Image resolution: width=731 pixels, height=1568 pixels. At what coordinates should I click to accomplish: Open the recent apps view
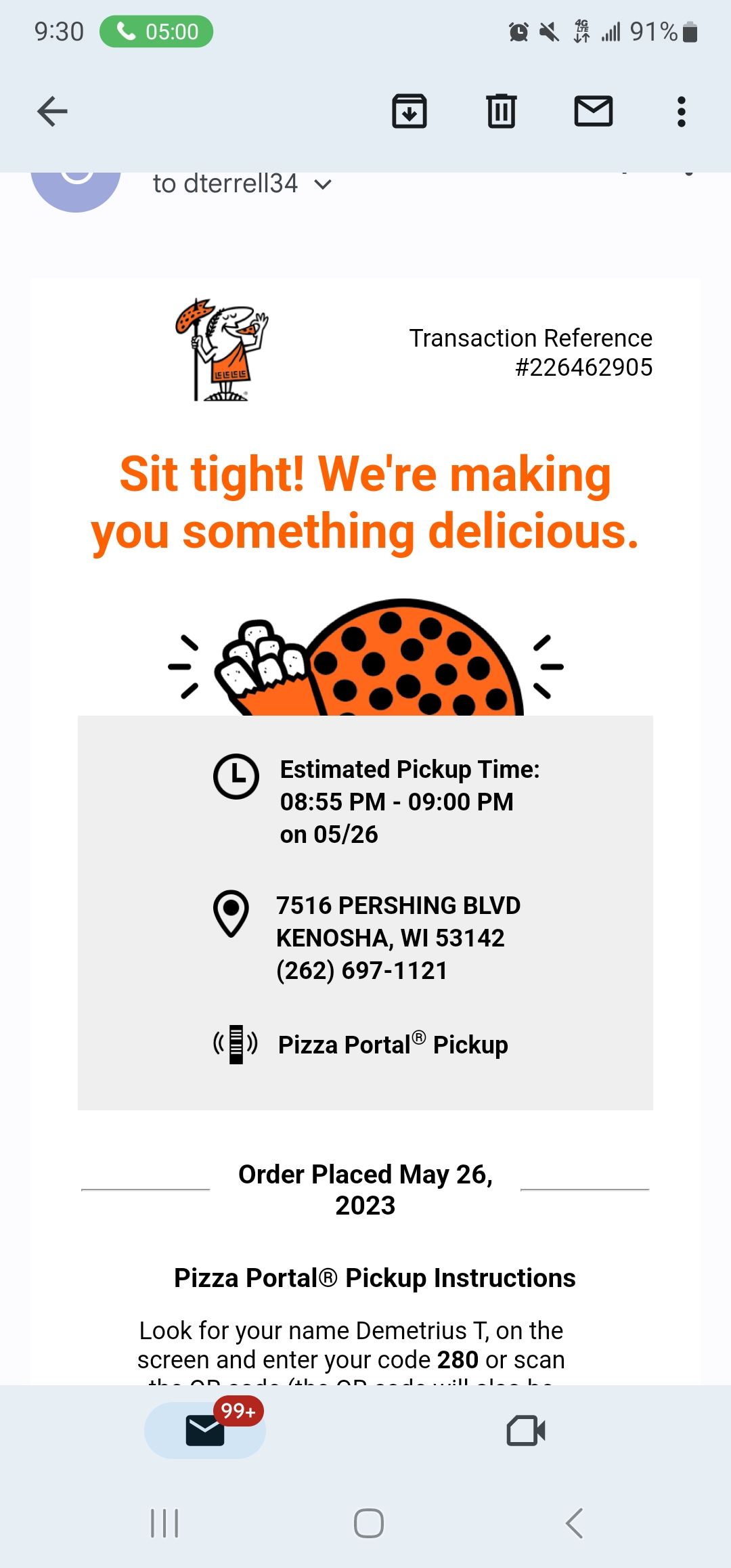[x=164, y=1523]
